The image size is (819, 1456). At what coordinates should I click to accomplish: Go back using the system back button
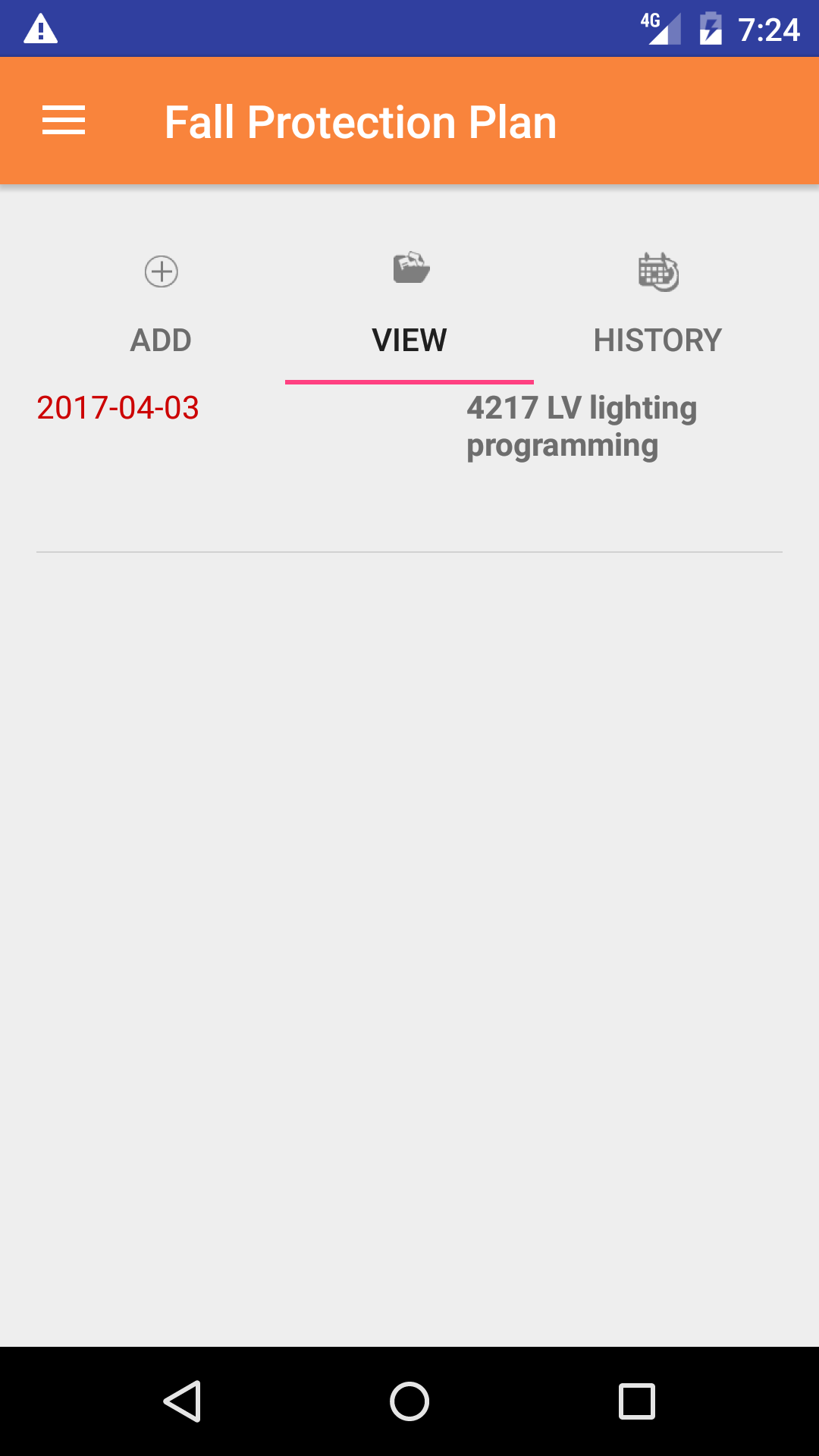[x=182, y=1401]
